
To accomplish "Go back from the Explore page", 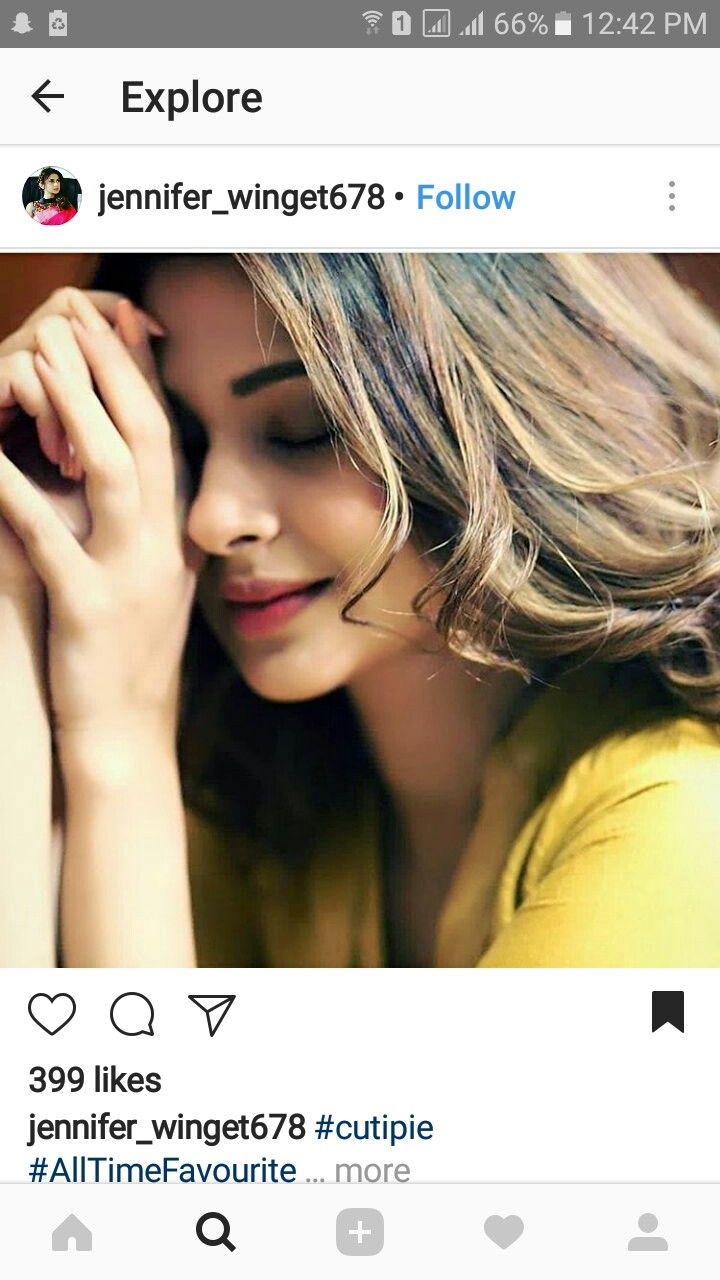I will [x=47, y=97].
